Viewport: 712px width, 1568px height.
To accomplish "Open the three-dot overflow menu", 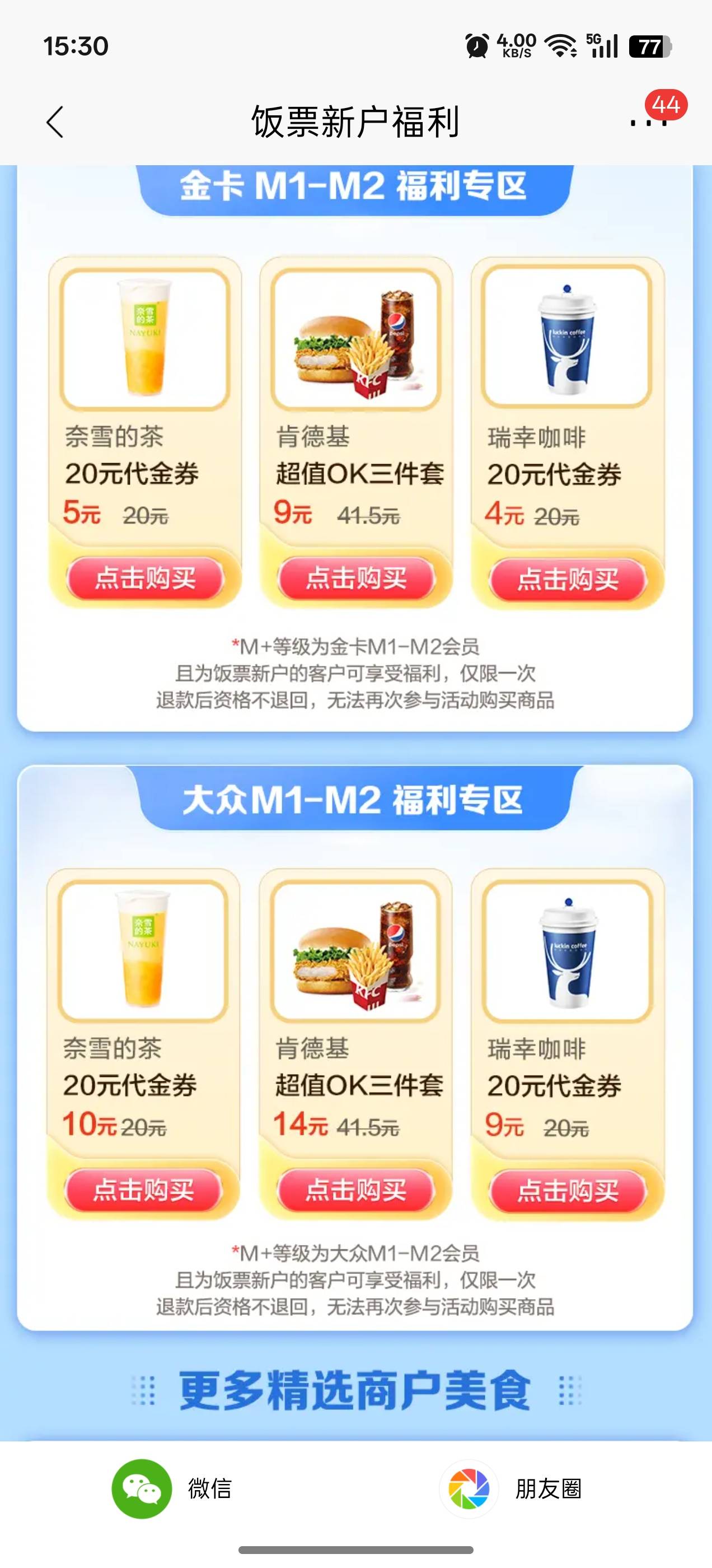I will [x=649, y=122].
